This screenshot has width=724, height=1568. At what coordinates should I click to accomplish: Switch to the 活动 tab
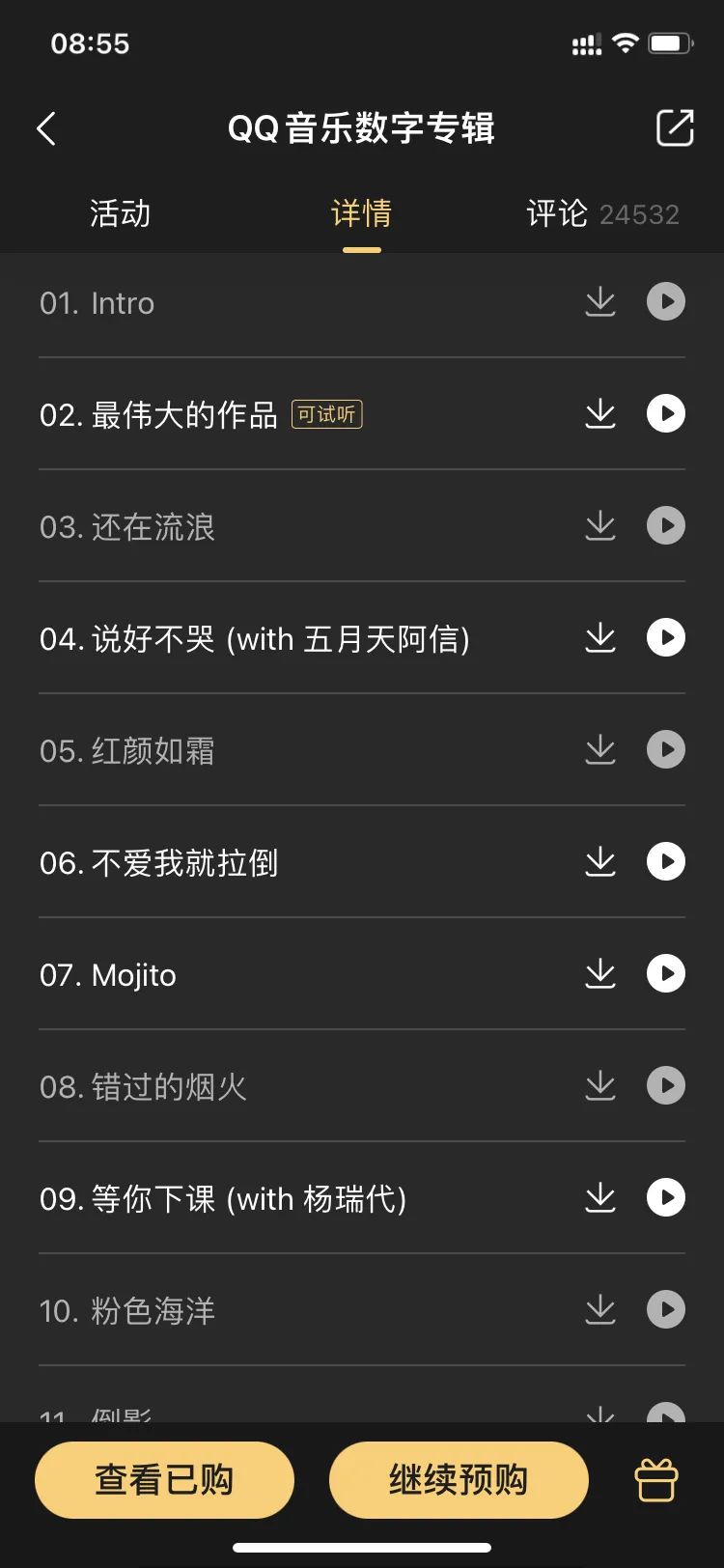[120, 213]
